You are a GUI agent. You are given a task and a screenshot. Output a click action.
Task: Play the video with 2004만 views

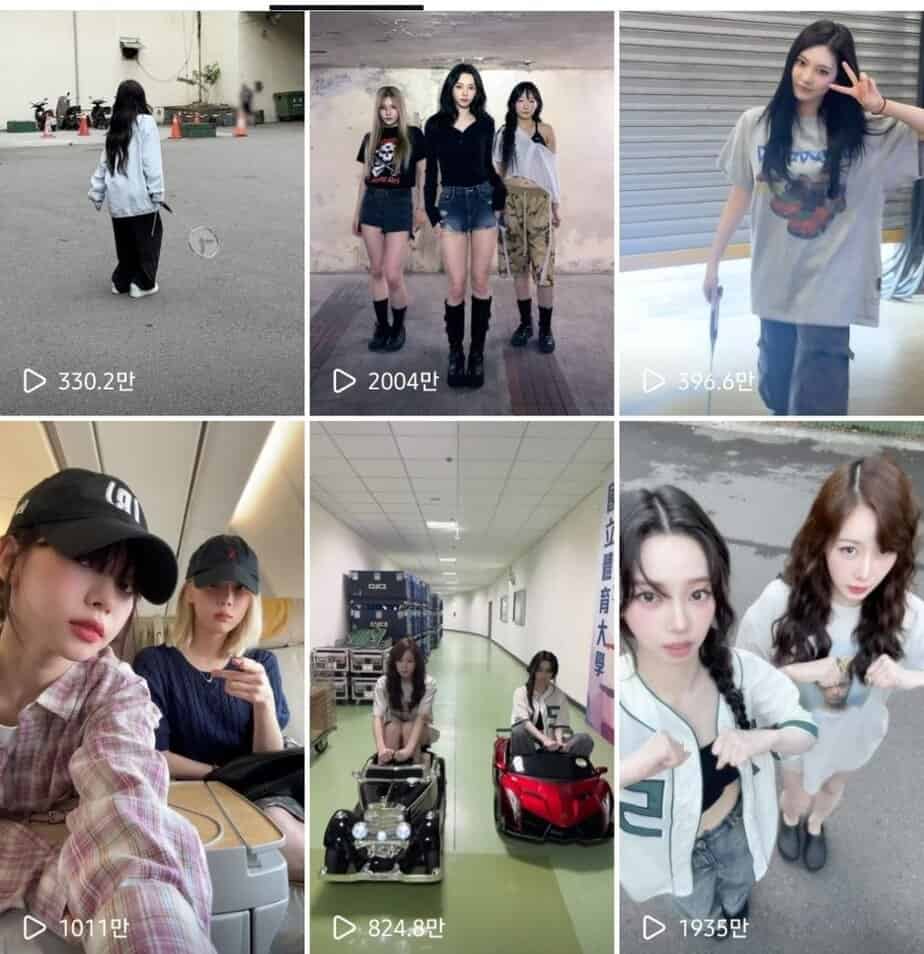[x=461, y=212]
